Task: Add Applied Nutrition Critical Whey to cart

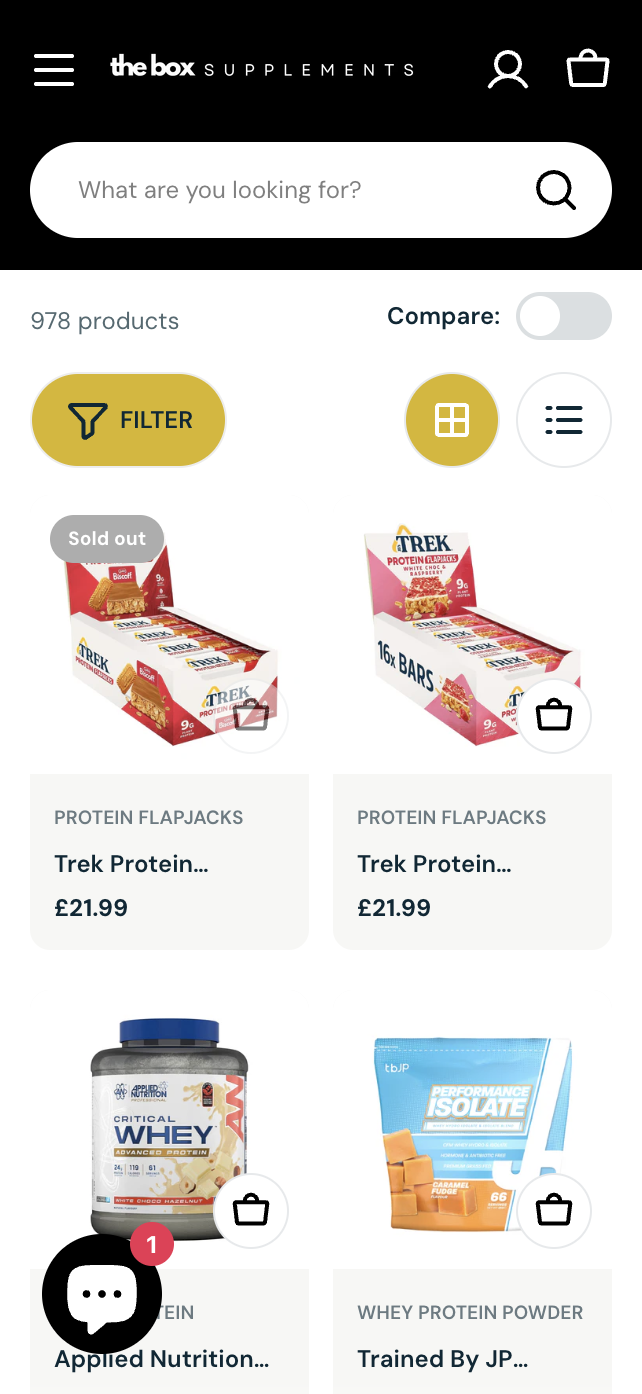Action: (x=251, y=1211)
